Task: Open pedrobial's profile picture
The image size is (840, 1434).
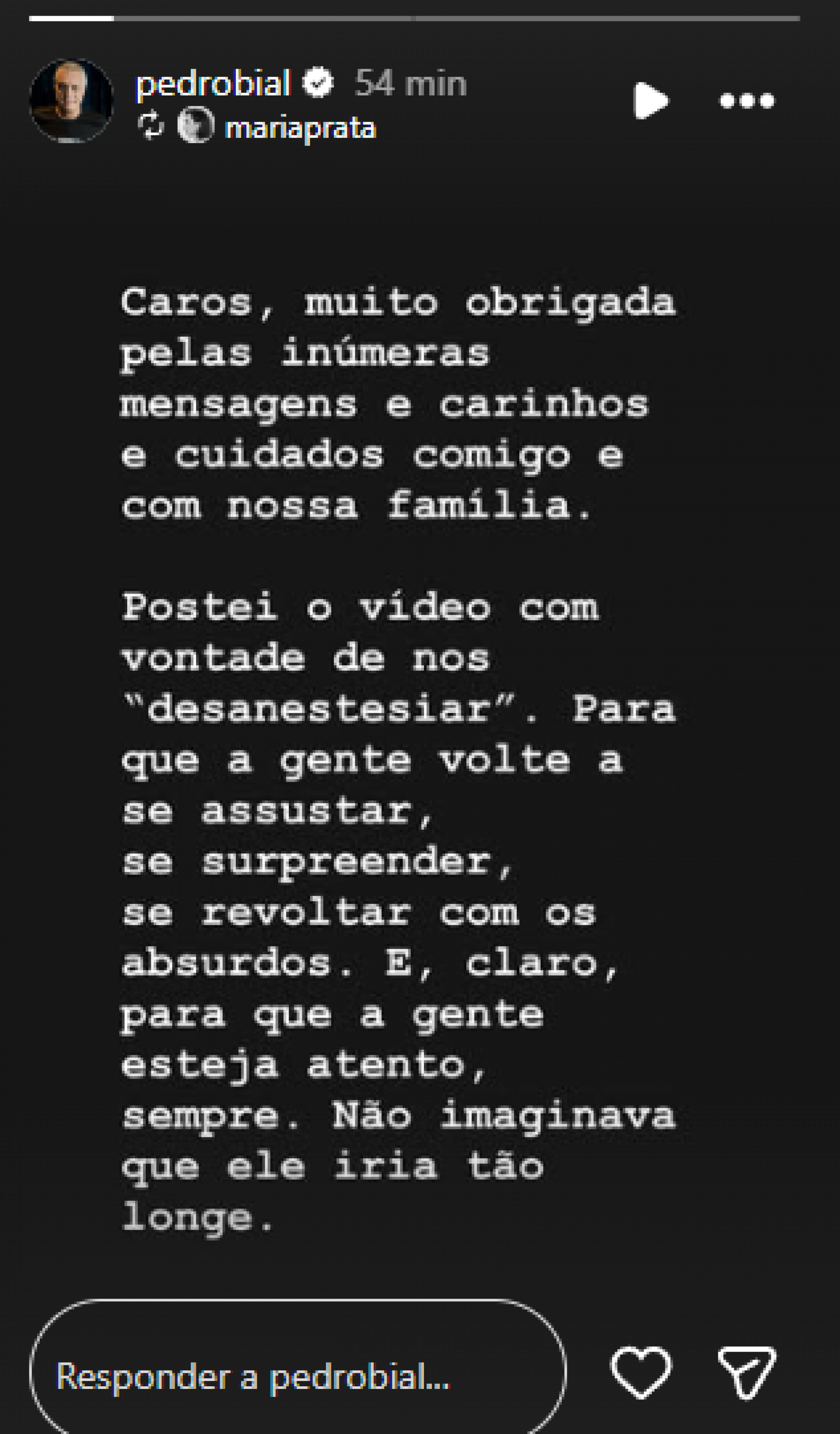Action: [71, 100]
